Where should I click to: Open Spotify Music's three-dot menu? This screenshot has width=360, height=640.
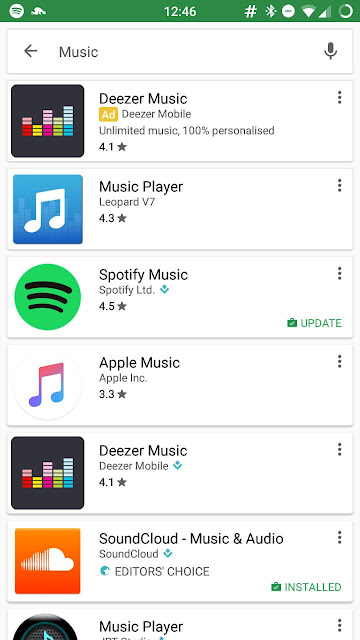(339, 273)
